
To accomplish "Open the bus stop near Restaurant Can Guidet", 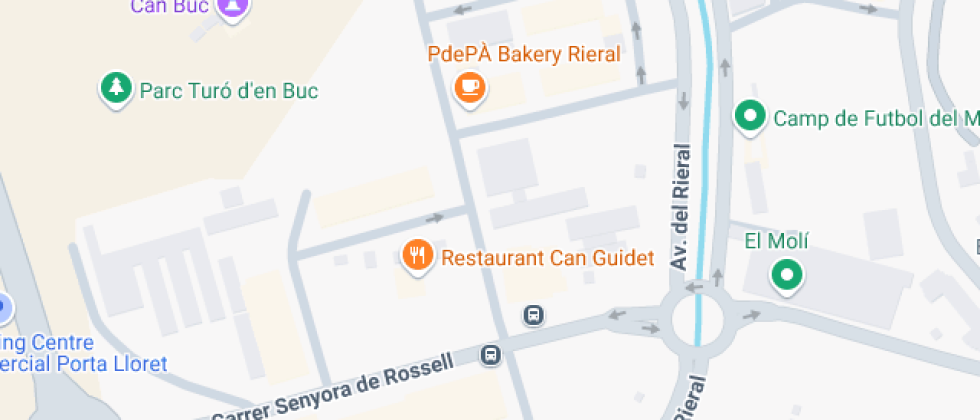I will (x=535, y=316).
